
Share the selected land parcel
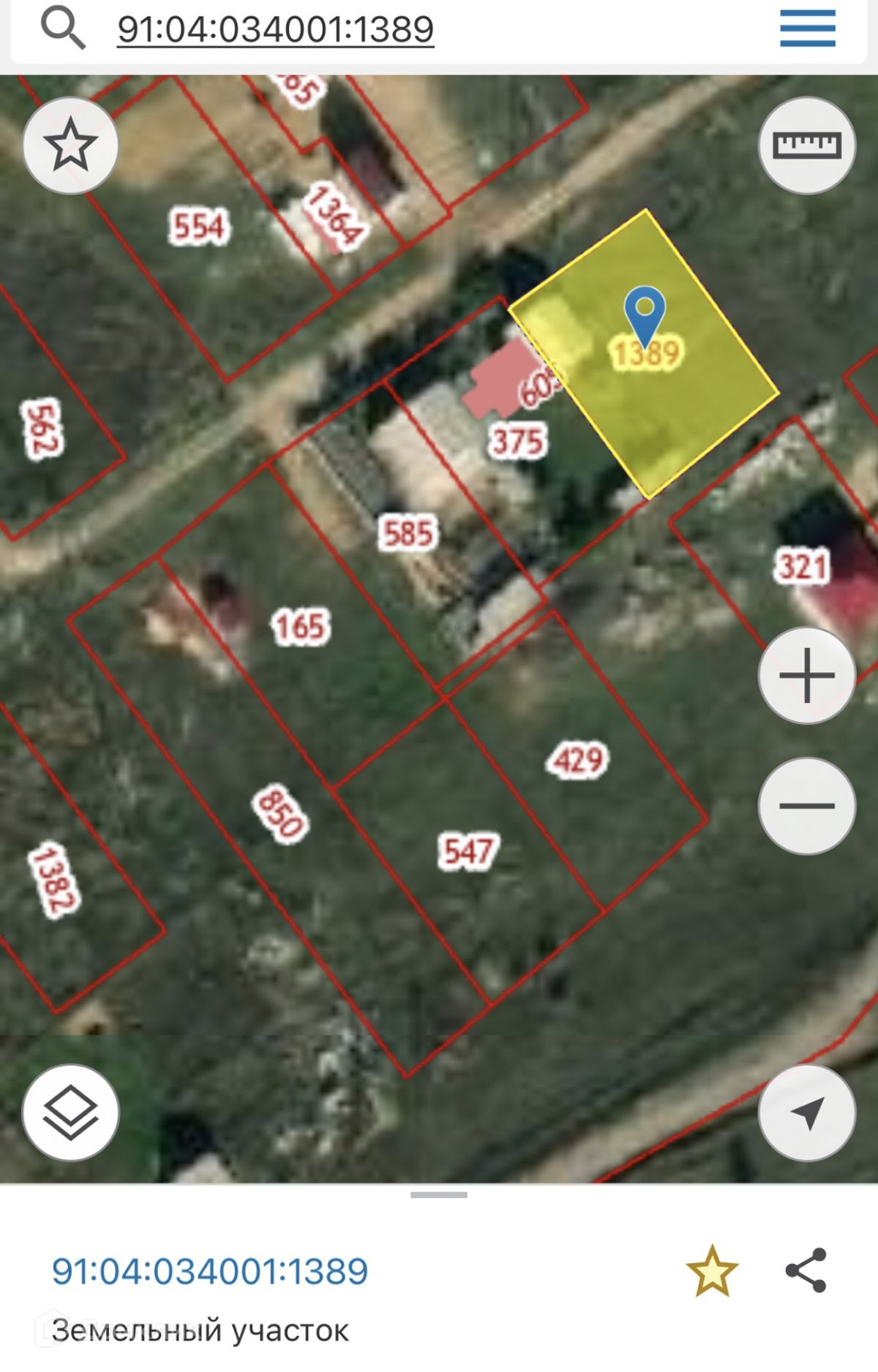(806, 1270)
